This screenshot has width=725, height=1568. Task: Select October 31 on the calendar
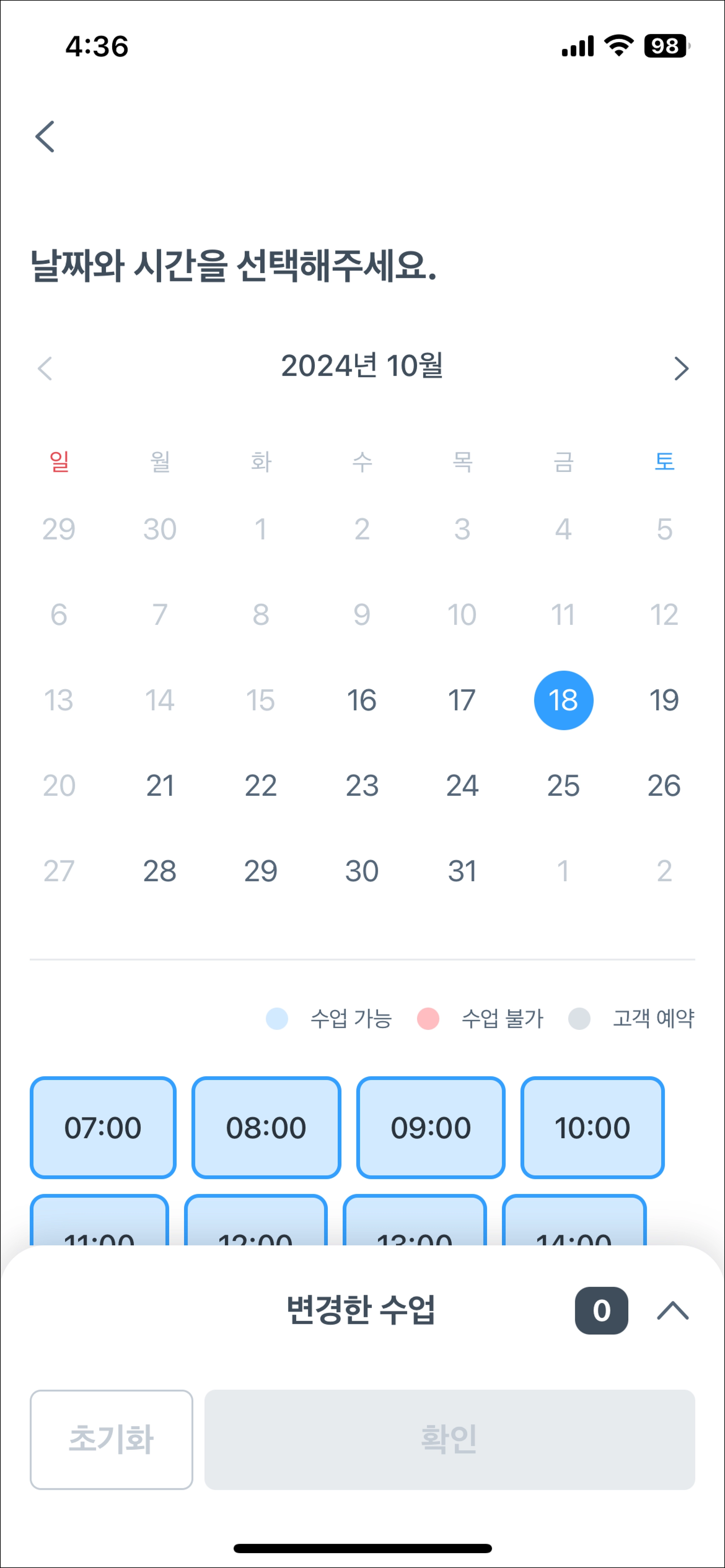(x=462, y=871)
